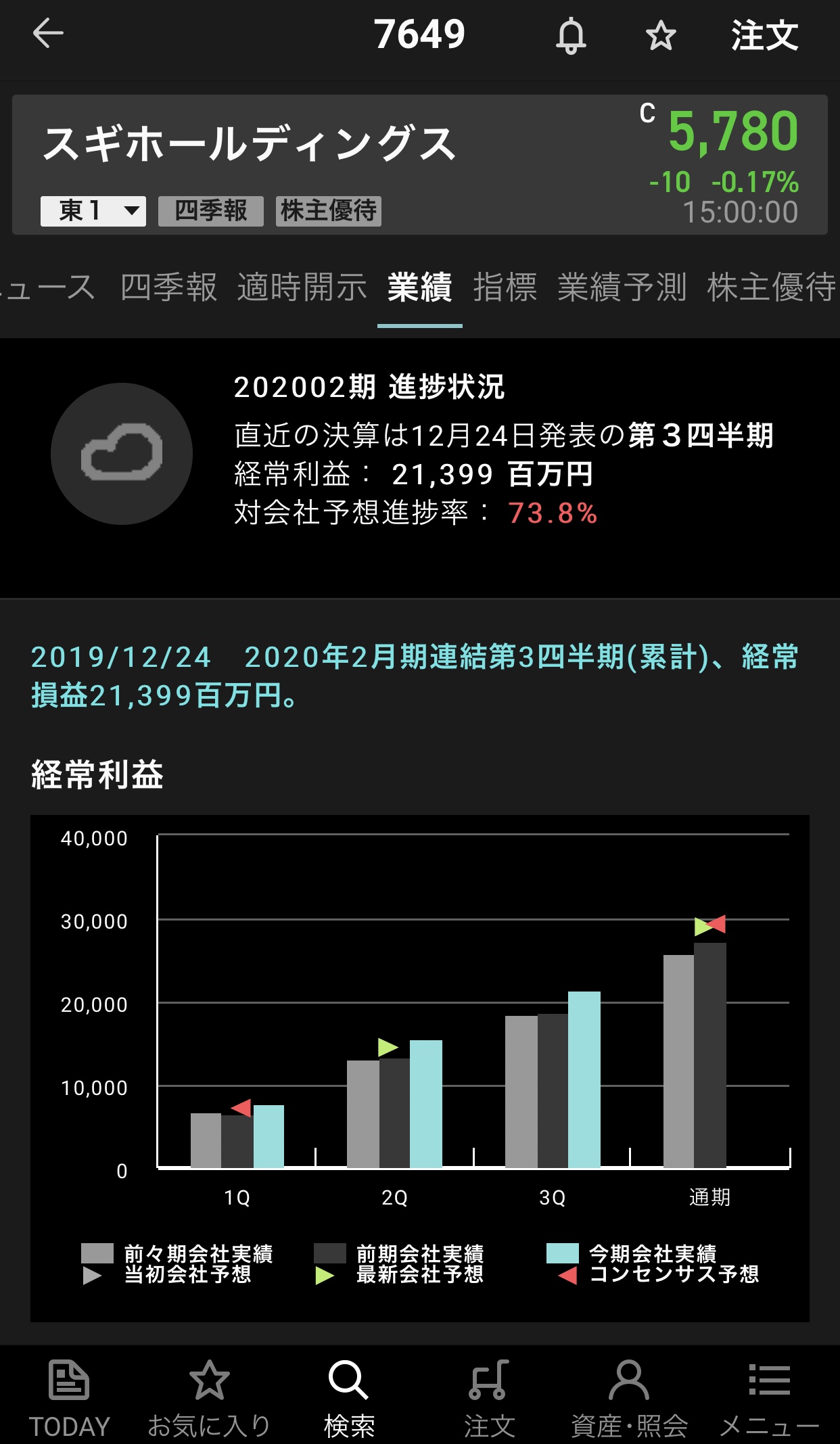Open 資産・照会 in bottom navigation
Screen dimensions: 840x1444
(x=629, y=1397)
